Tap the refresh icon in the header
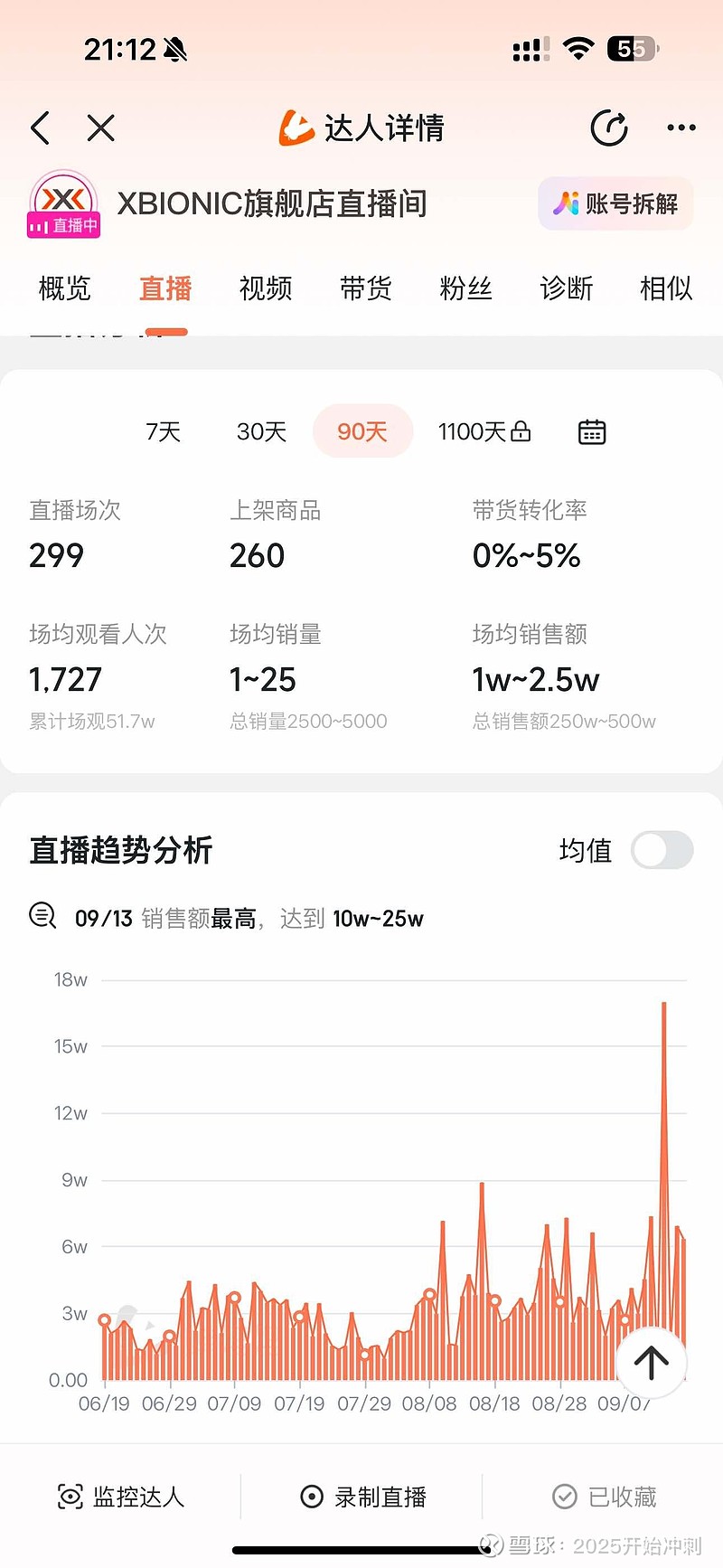Viewport: 723px width, 1568px height. click(609, 128)
